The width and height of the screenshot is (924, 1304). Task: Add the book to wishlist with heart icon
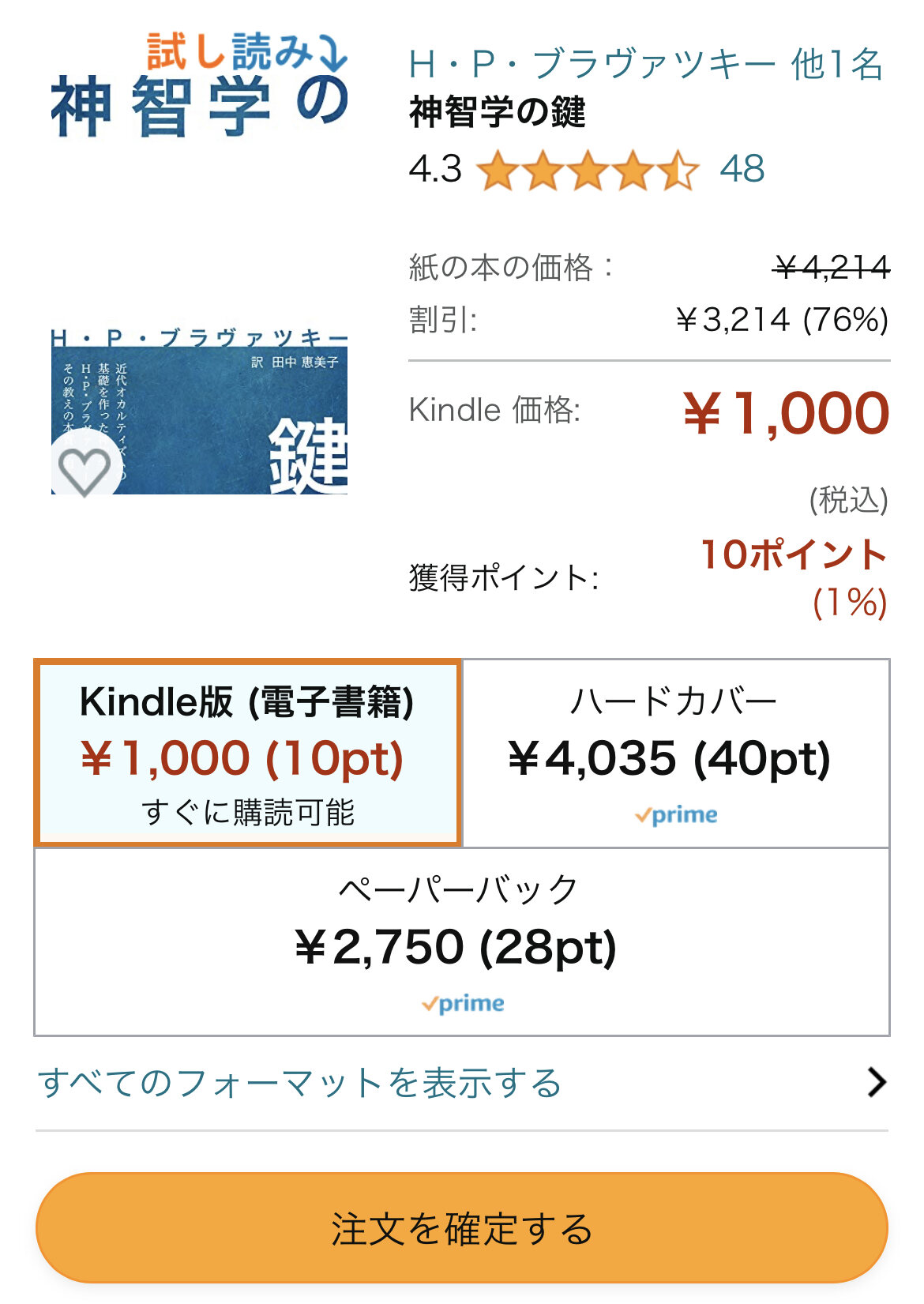85,470
